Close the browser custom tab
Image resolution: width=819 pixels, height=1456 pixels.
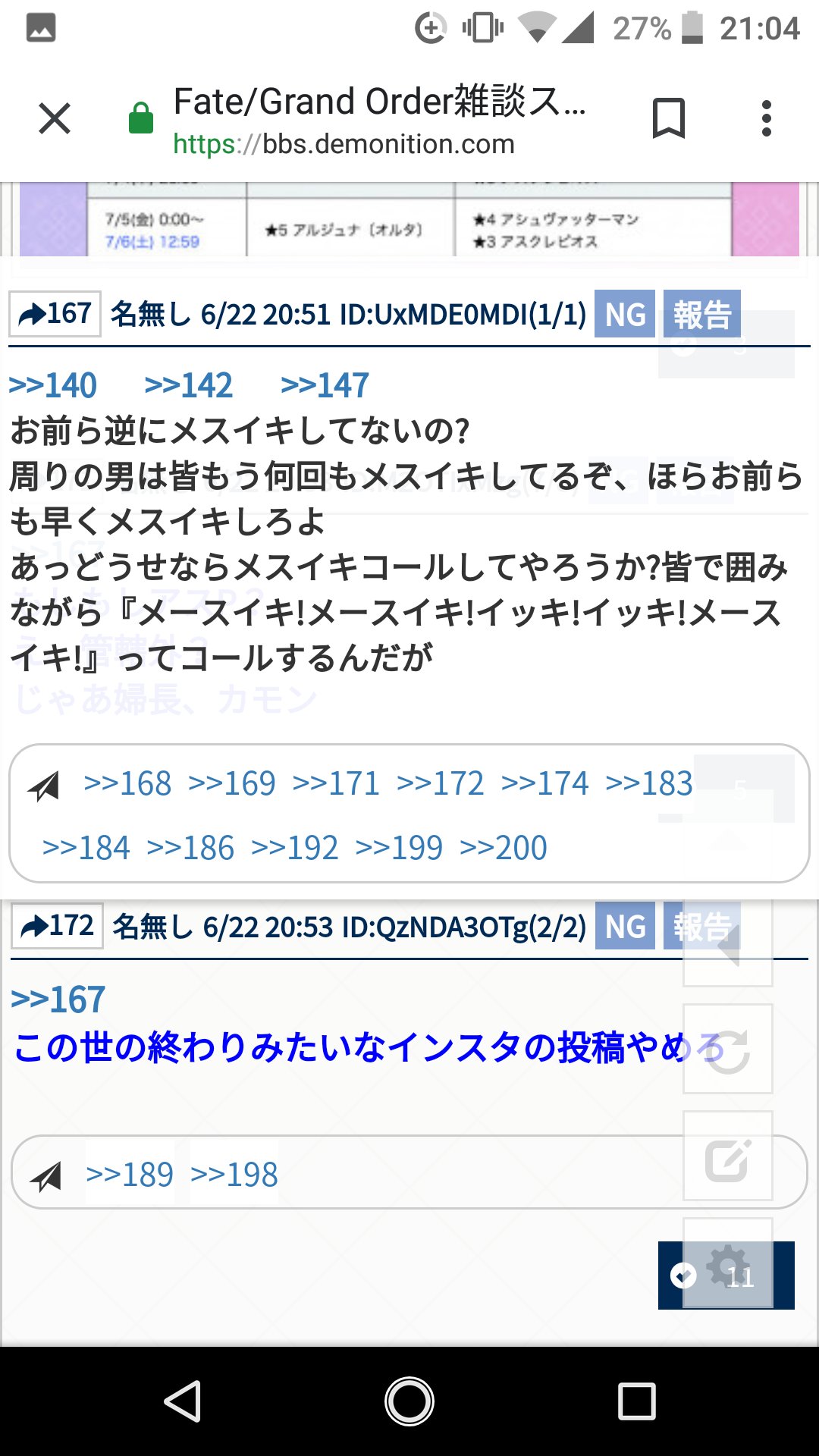(x=55, y=119)
